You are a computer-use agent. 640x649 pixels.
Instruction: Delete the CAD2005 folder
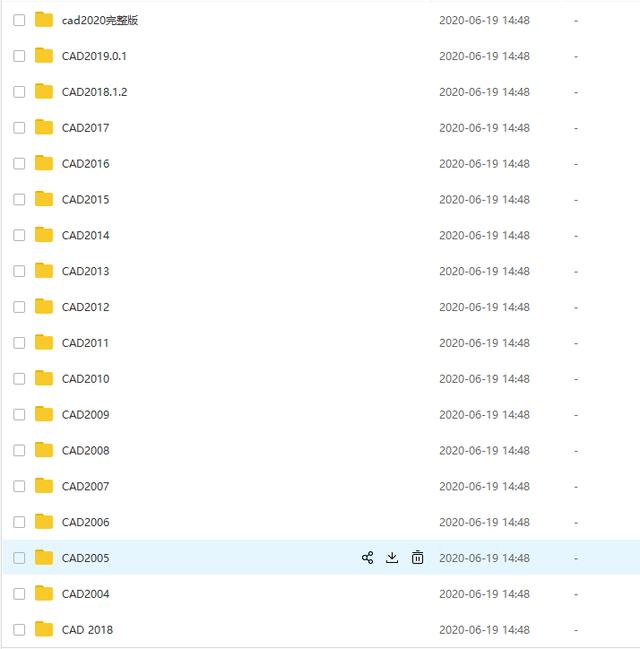coord(418,558)
